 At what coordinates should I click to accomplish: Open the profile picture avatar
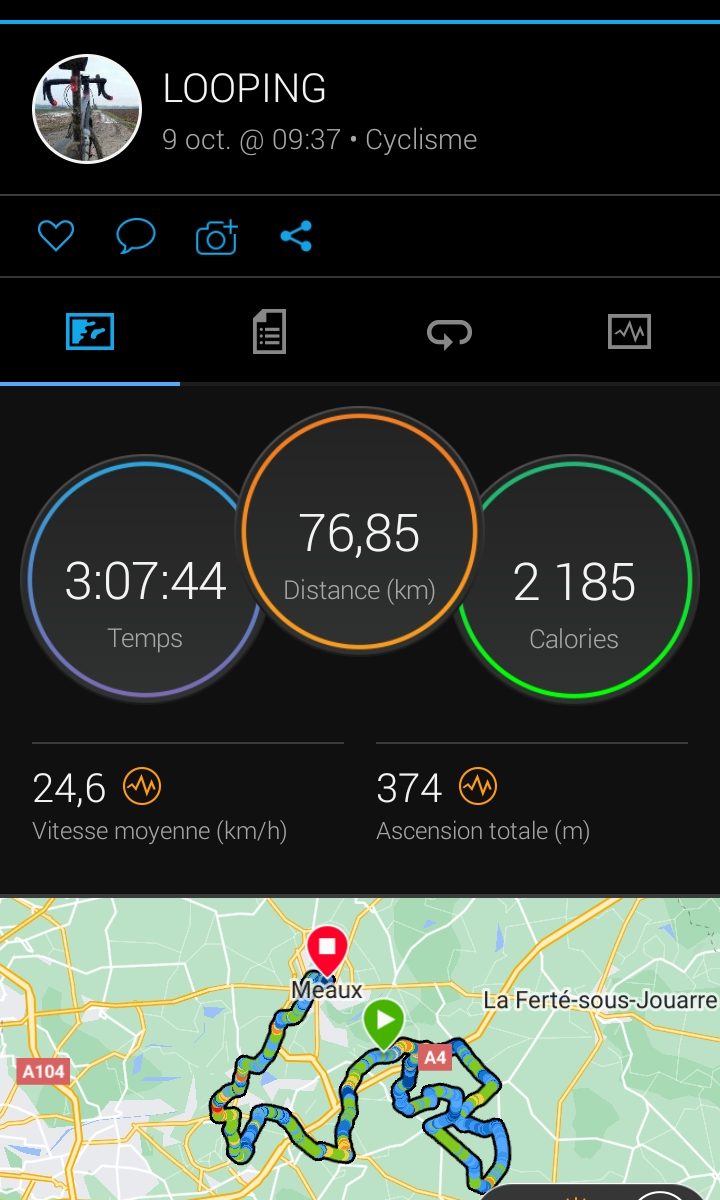click(x=87, y=109)
